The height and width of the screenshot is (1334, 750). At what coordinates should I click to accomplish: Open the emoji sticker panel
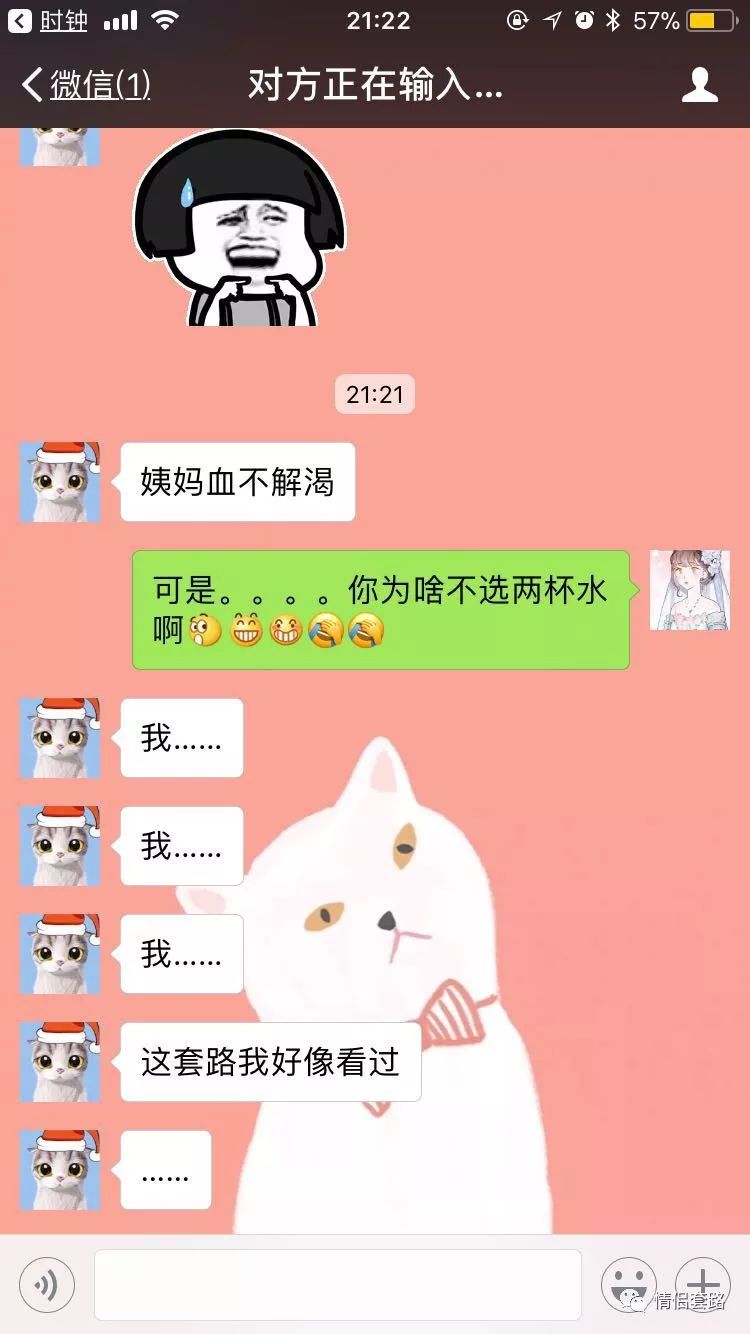628,1284
